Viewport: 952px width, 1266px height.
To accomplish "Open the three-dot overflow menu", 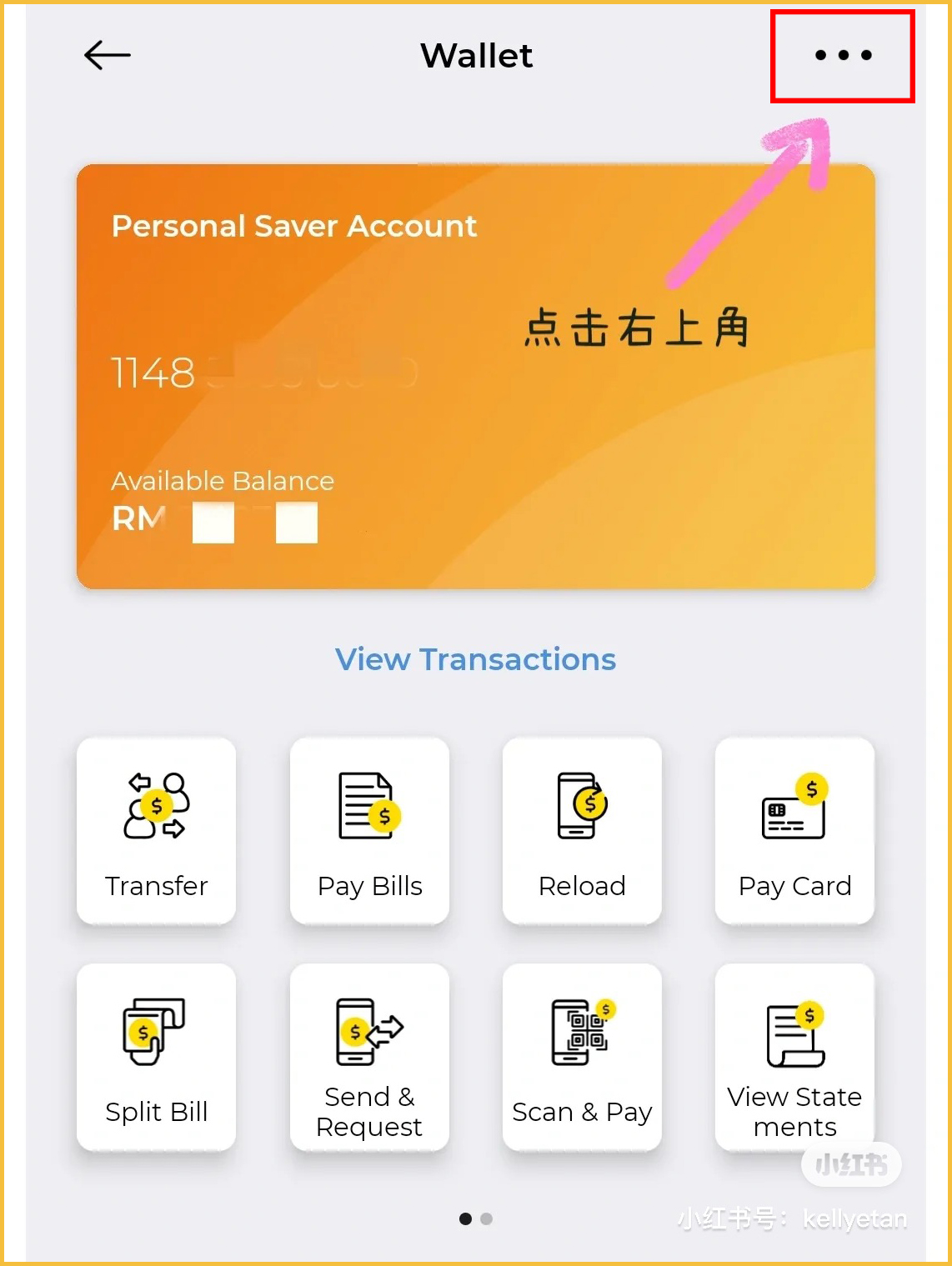I will 843,56.
